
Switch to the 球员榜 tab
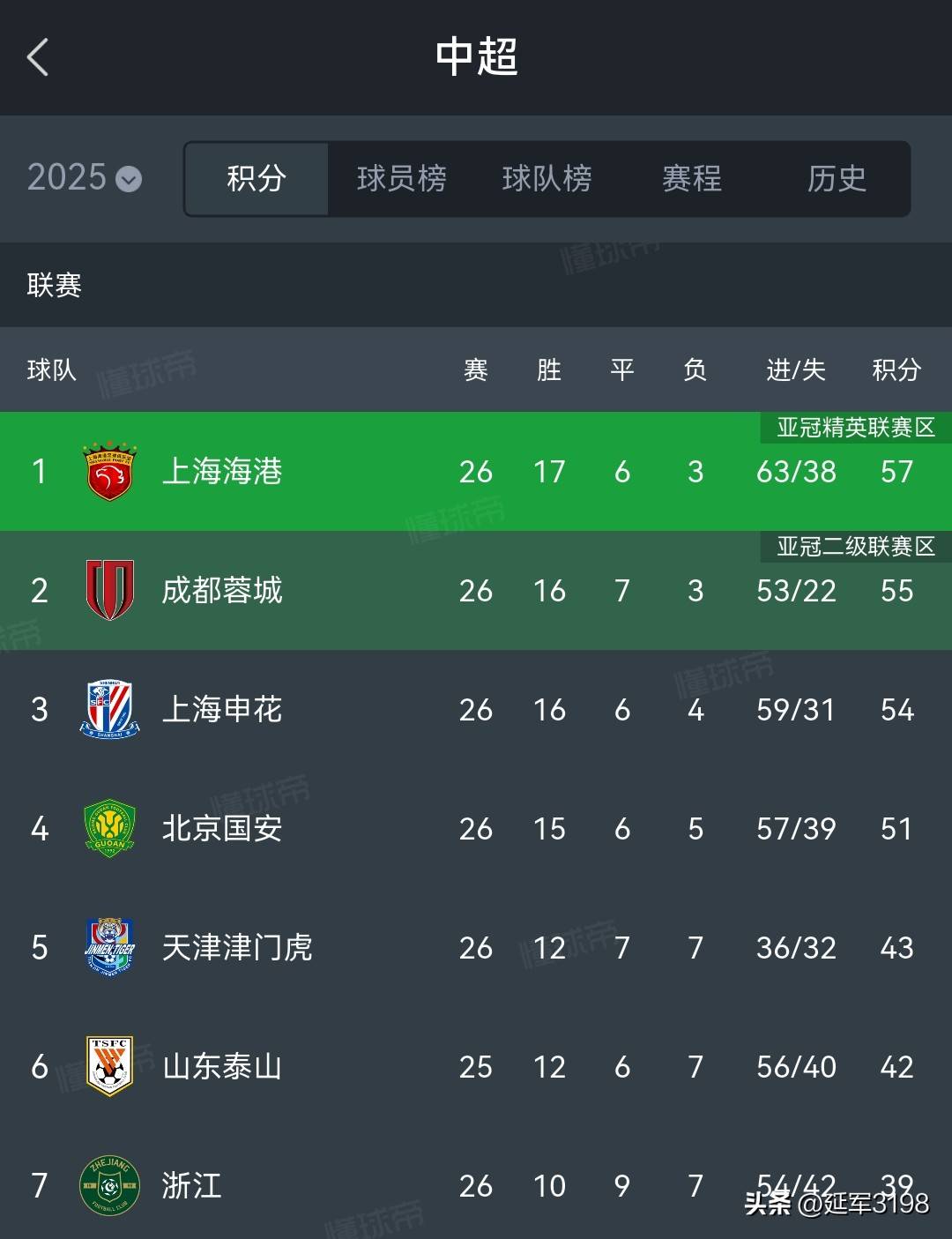(x=401, y=178)
